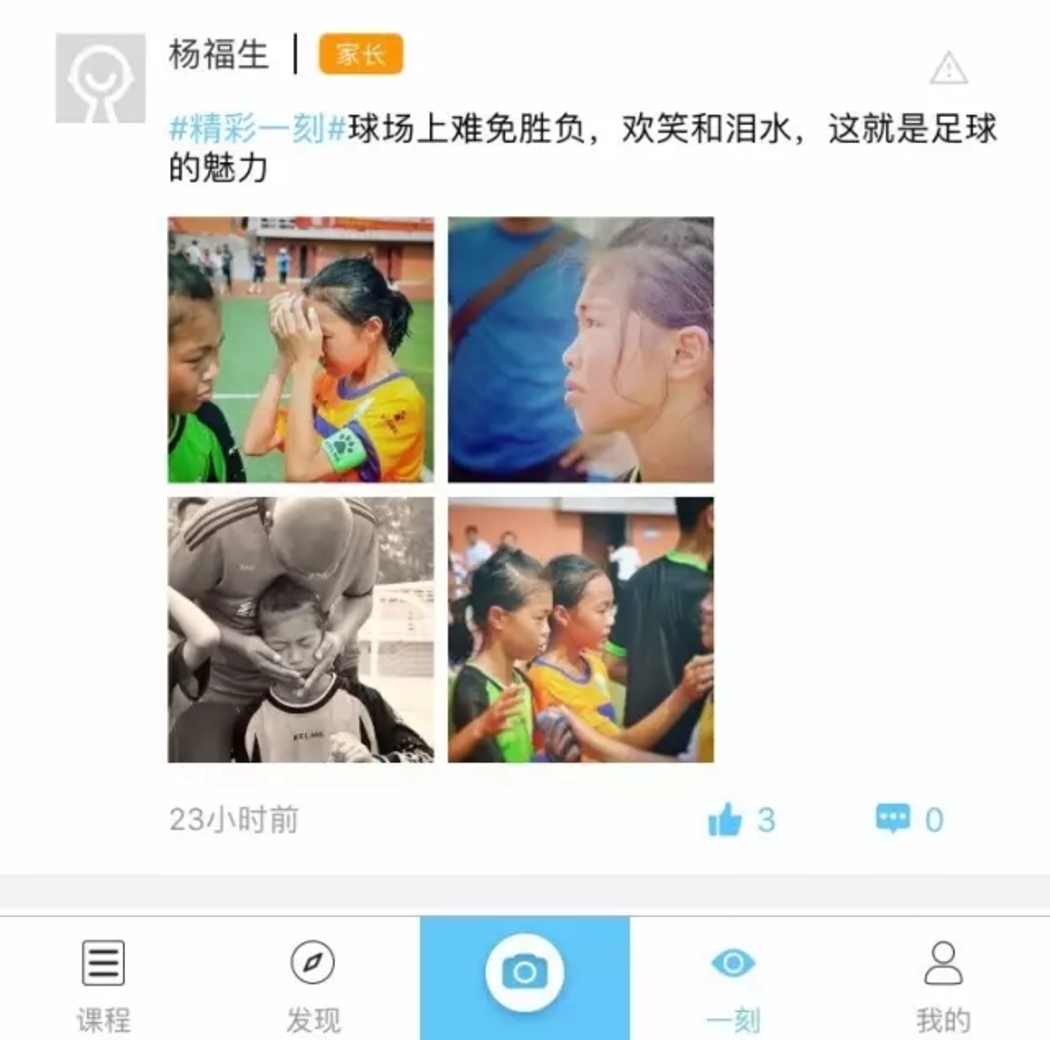Open 杨福生's profile avatar

100,78
